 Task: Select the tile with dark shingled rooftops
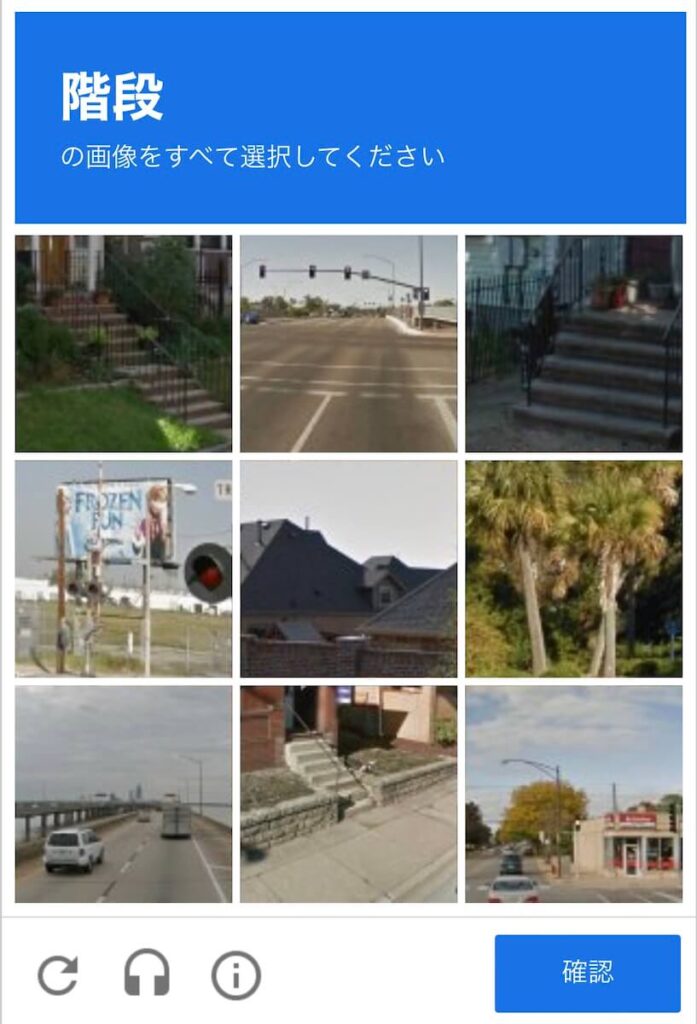[x=348, y=569]
